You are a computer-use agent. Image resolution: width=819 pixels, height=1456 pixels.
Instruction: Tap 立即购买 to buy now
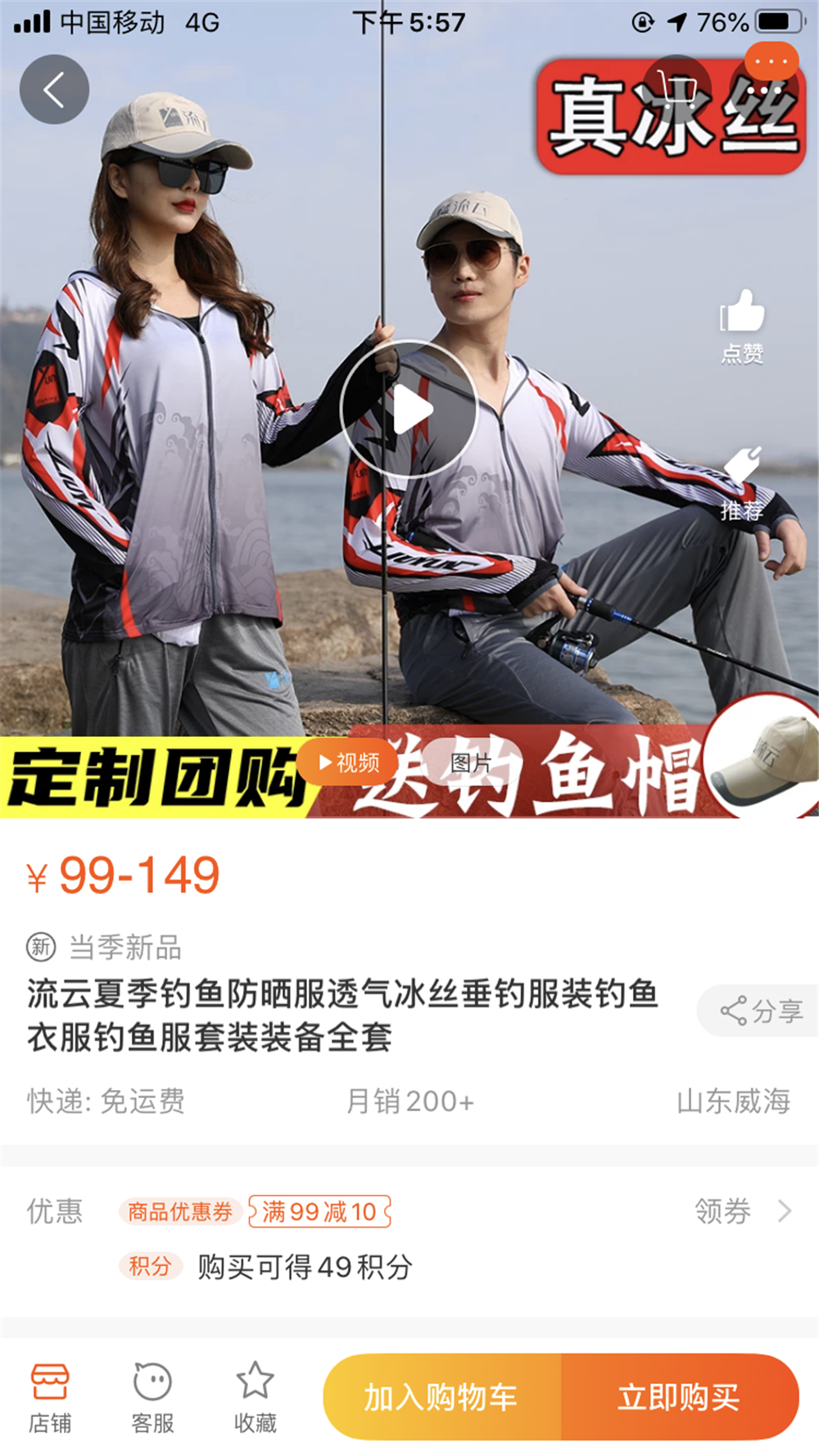pyautogui.click(x=679, y=1397)
